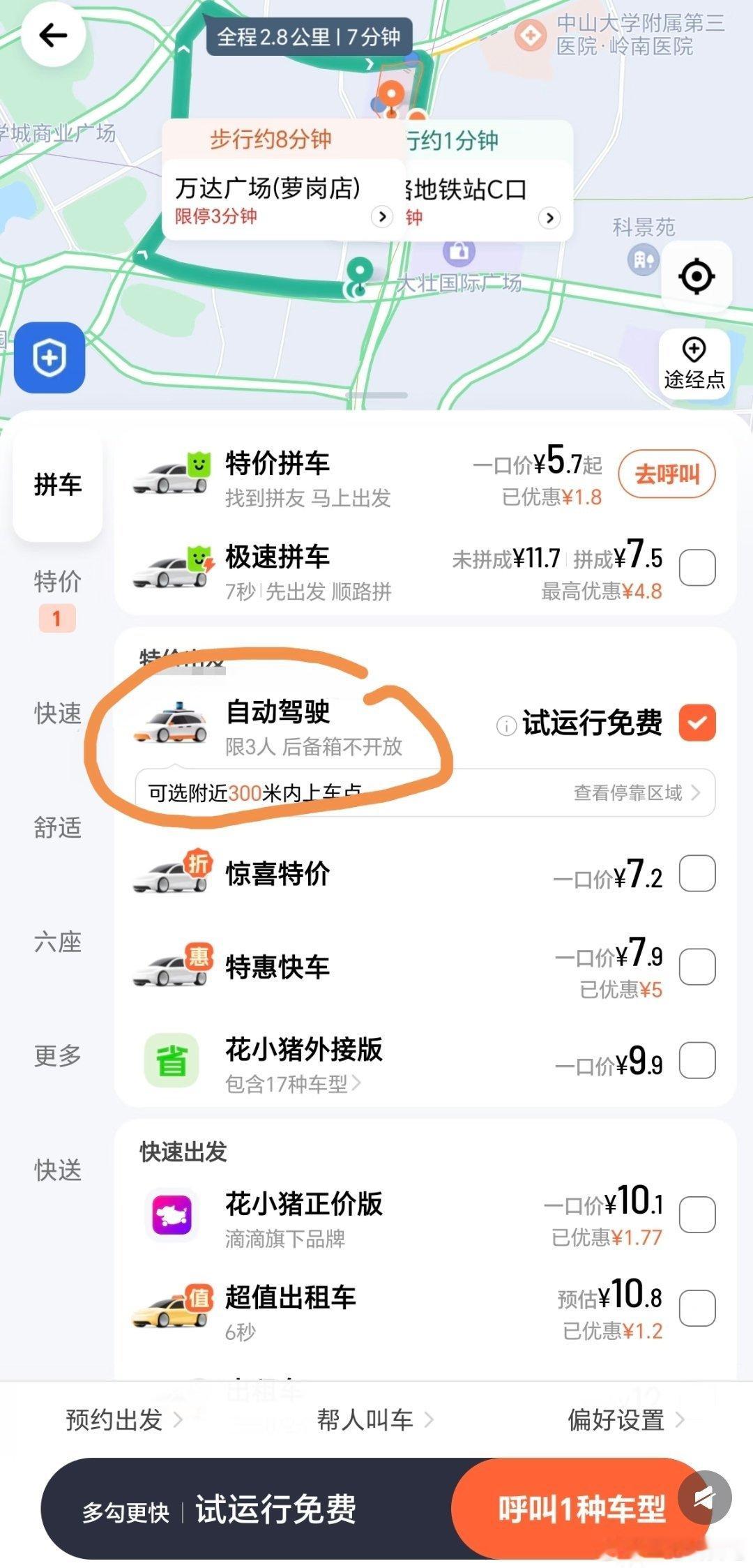This screenshot has width=753, height=1568.
Task: Tap the locate-me GPS icon
Action: click(695, 278)
